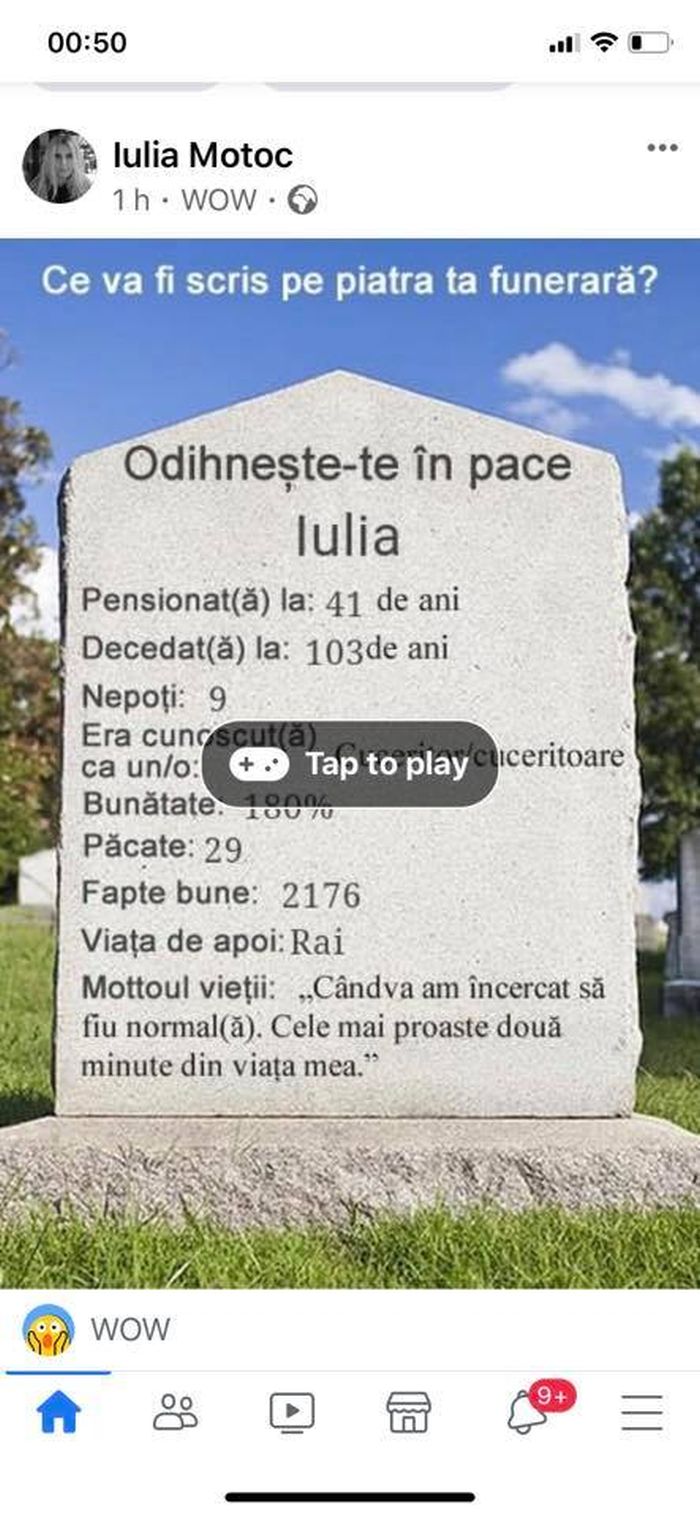Open the hamburger menu tab
Viewport: 700px width, 1517px height.
pyautogui.click(x=641, y=1412)
